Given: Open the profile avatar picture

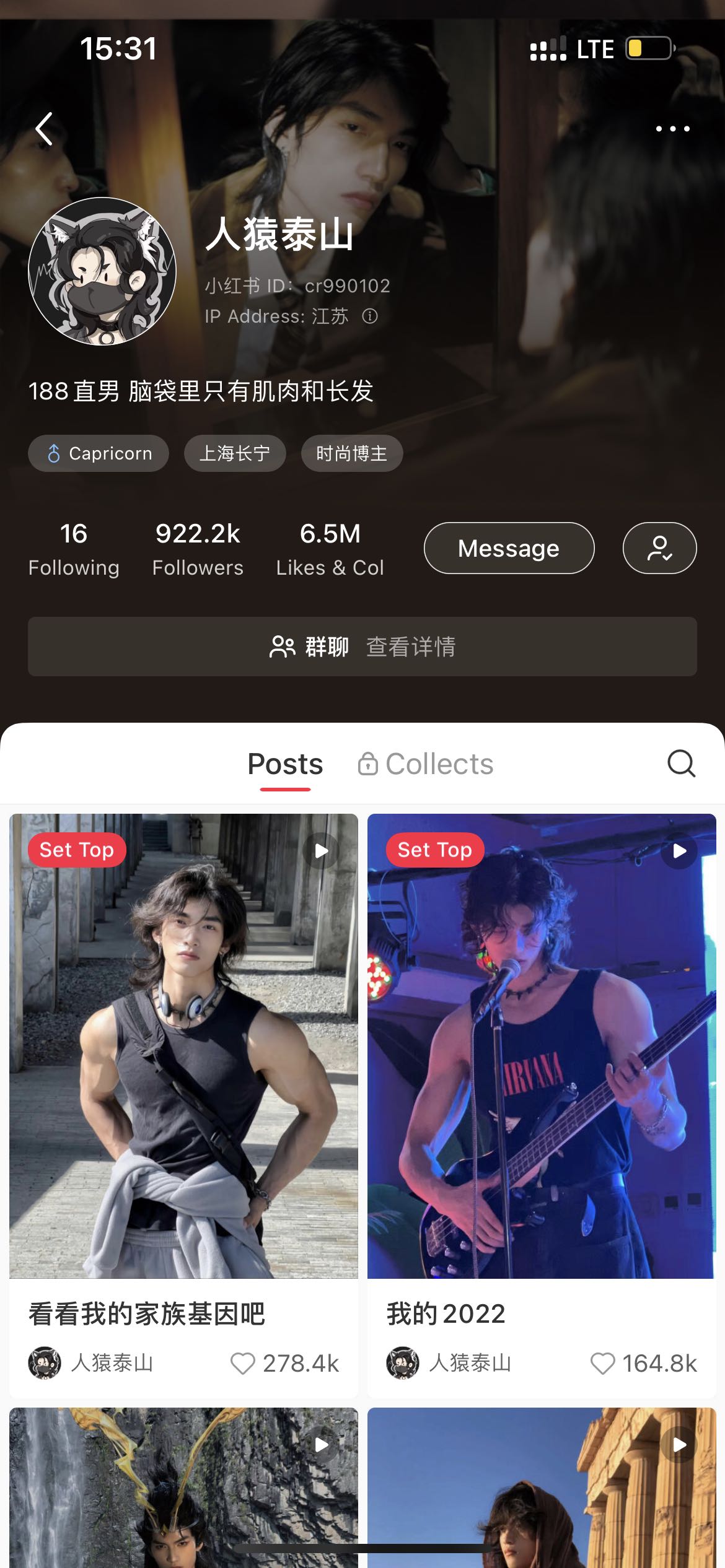Looking at the screenshot, I should pos(102,271).
